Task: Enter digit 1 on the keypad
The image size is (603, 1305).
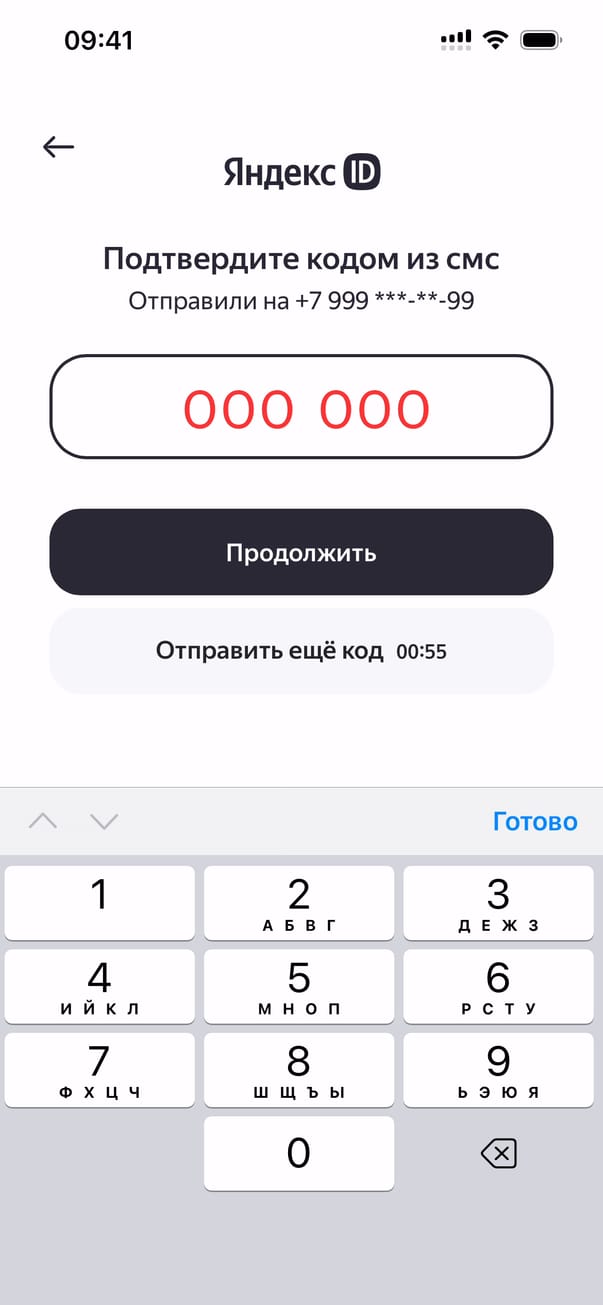Action: 99,902
